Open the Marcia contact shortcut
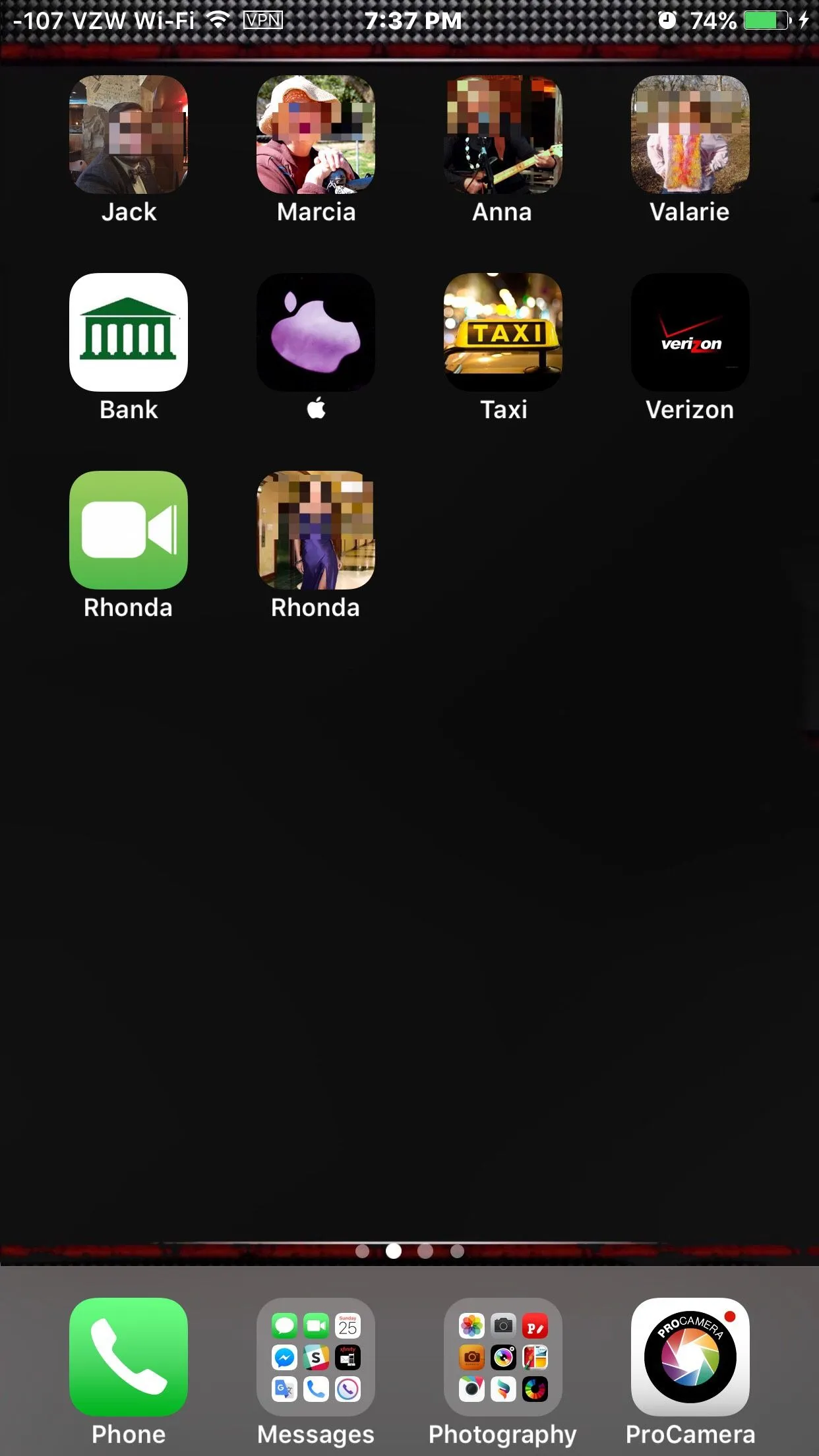The width and height of the screenshot is (819, 1456). [x=316, y=135]
